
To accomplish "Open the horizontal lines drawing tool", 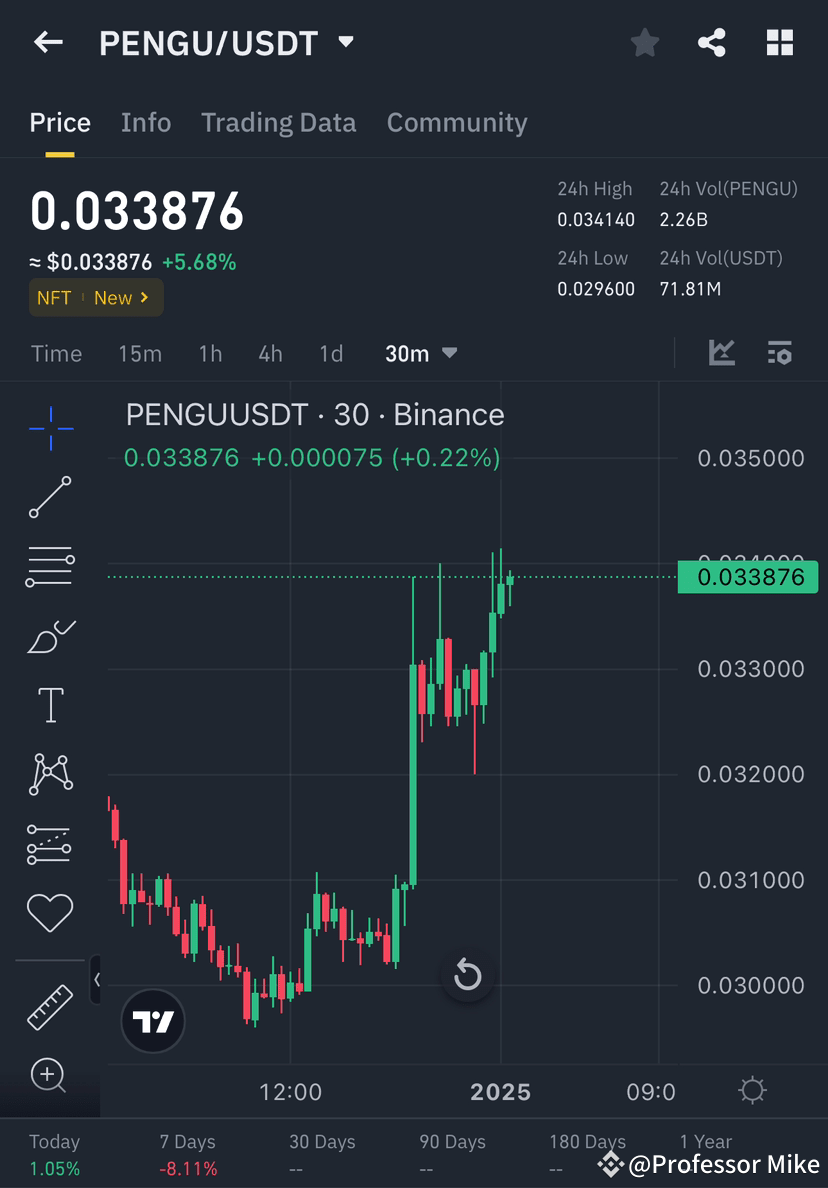I will pyautogui.click(x=50, y=565).
